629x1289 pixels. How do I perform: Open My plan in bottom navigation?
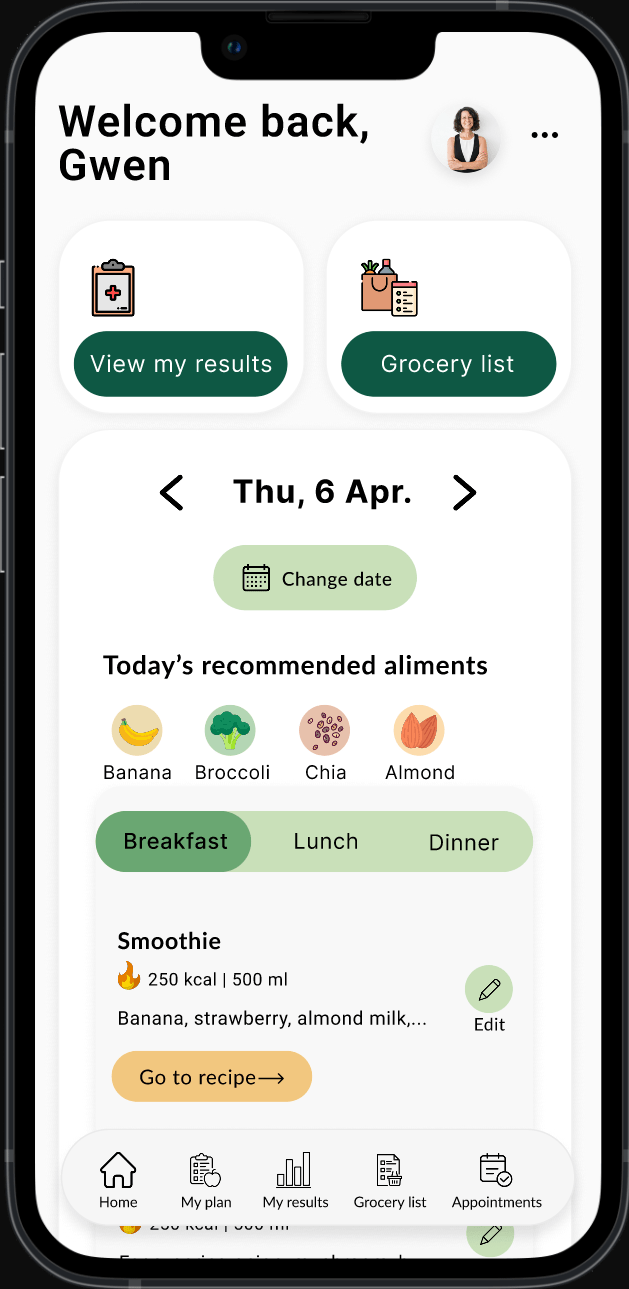206,1180
